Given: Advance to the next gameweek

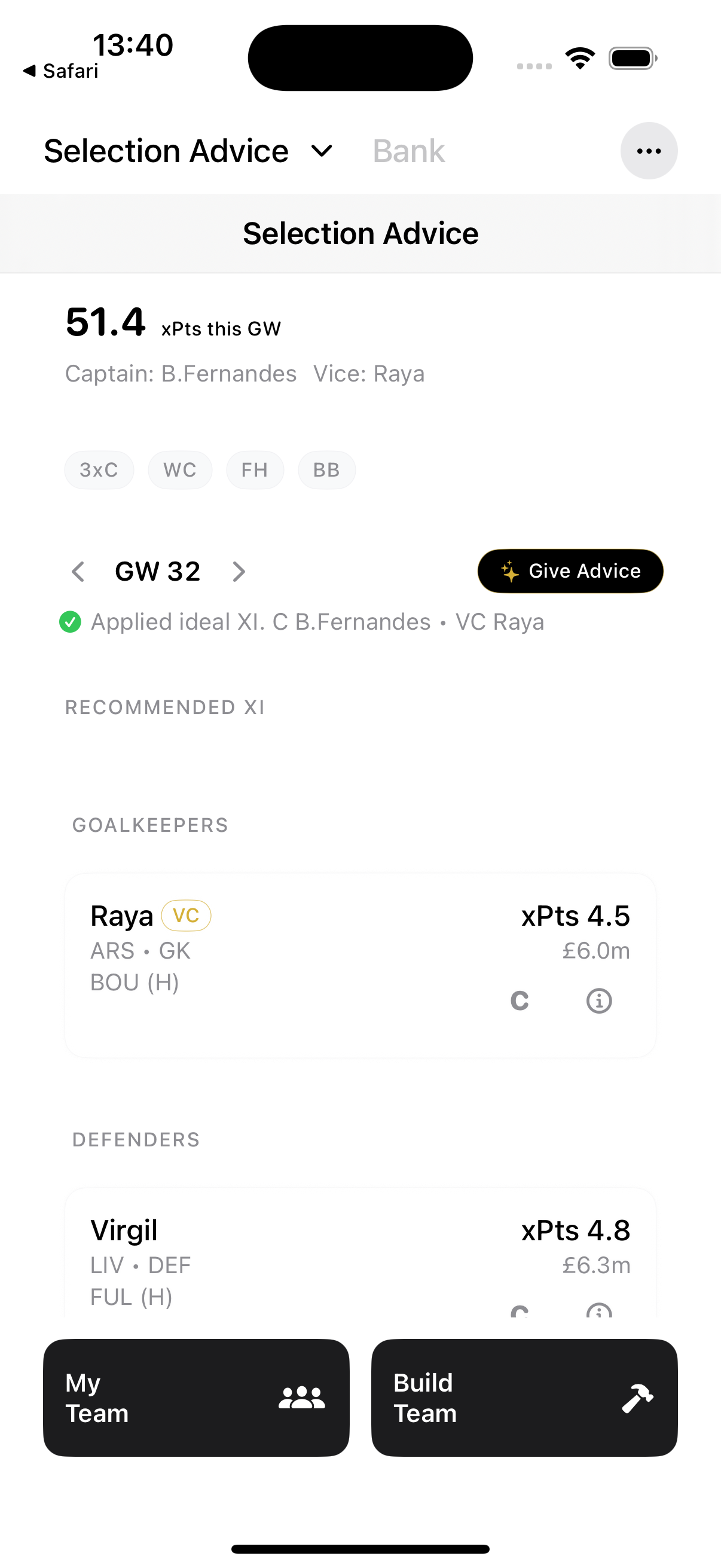Looking at the screenshot, I should point(239,571).
